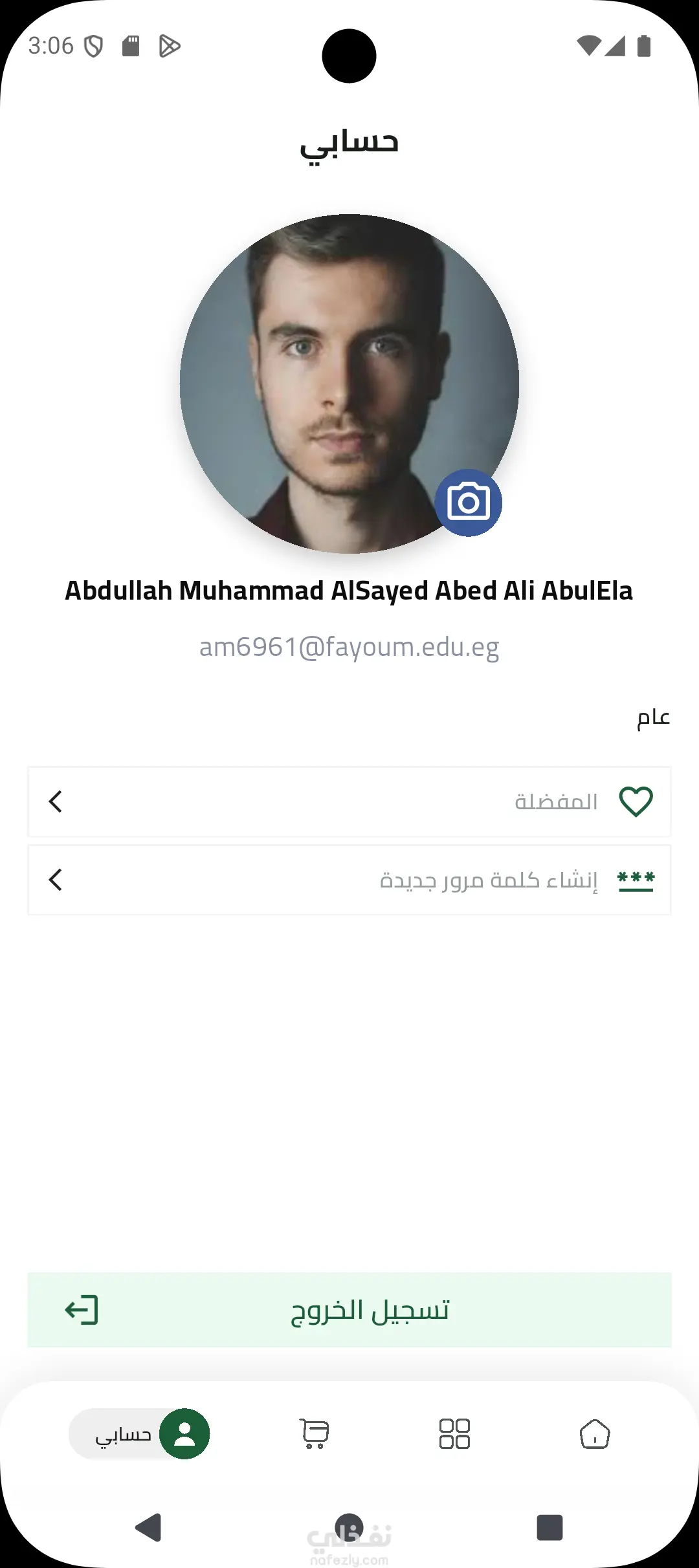Open the system recent apps button

coord(549,1527)
